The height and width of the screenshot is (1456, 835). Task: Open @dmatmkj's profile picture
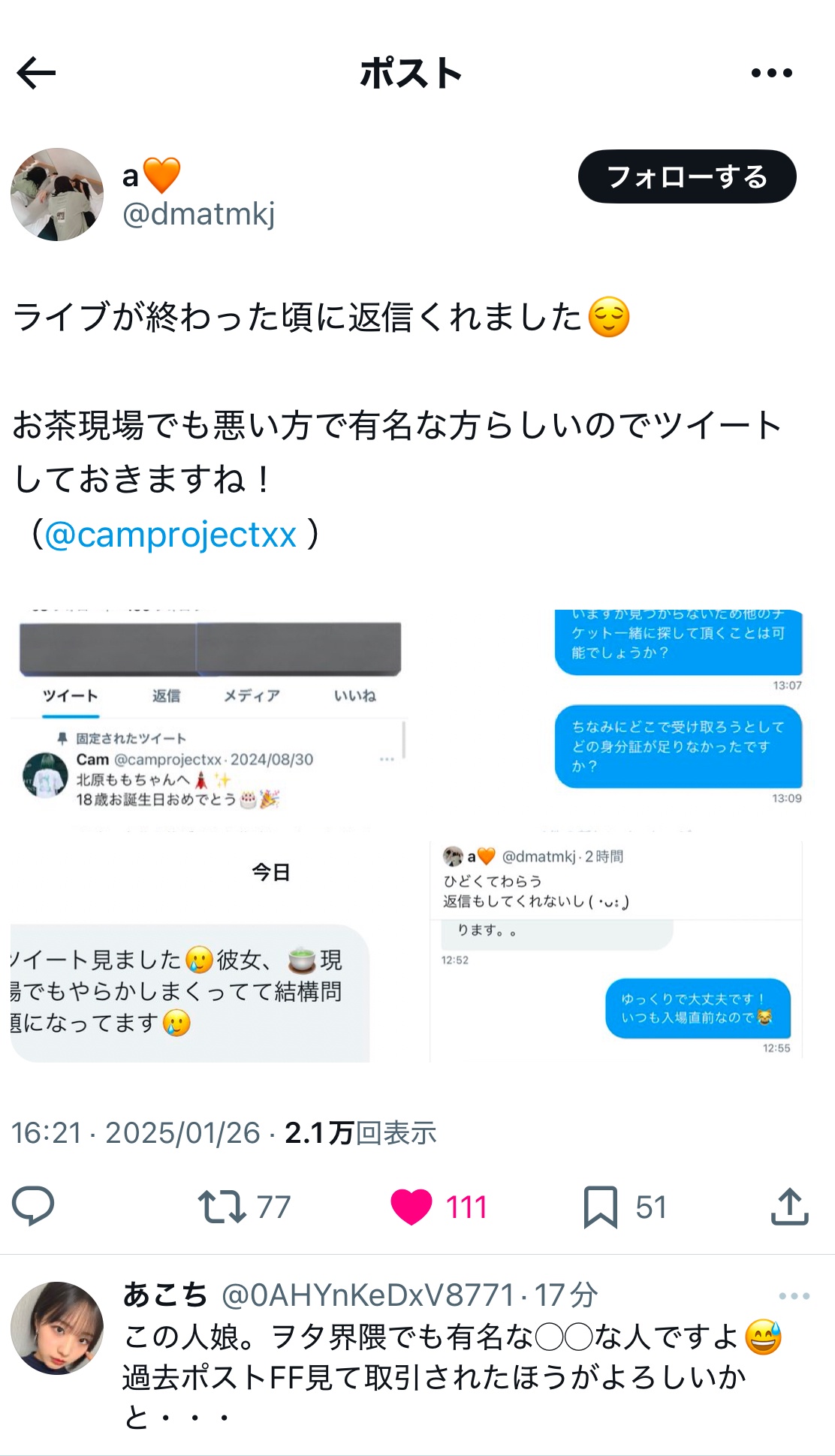(x=57, y=194)
